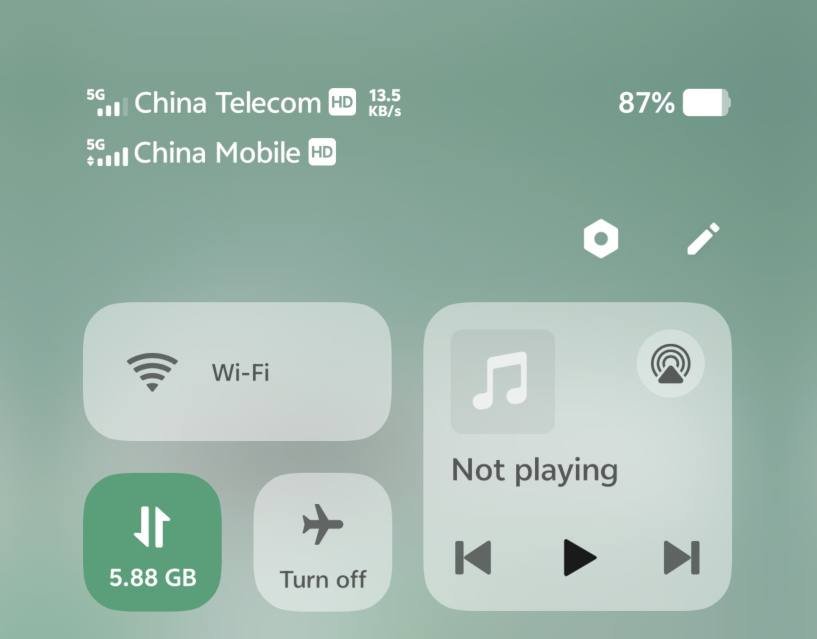Viewport: 817px width, 639px height.
Task: Open settings via the hexagon gear icon
Action: [x=601, y=239]
